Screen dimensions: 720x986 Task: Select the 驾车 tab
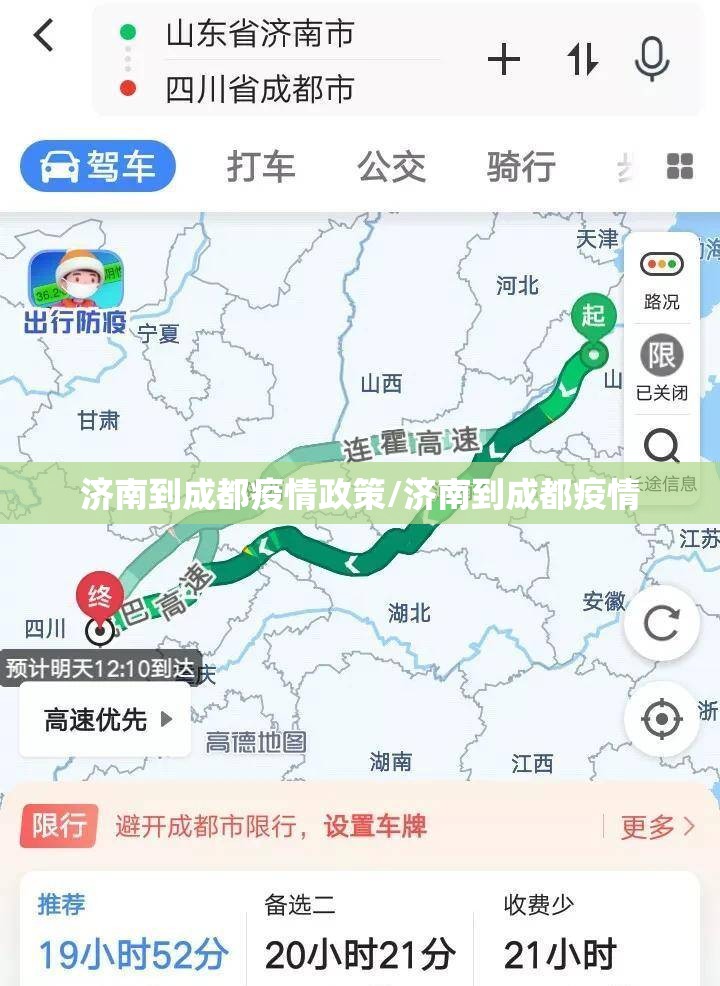point(98,167)
